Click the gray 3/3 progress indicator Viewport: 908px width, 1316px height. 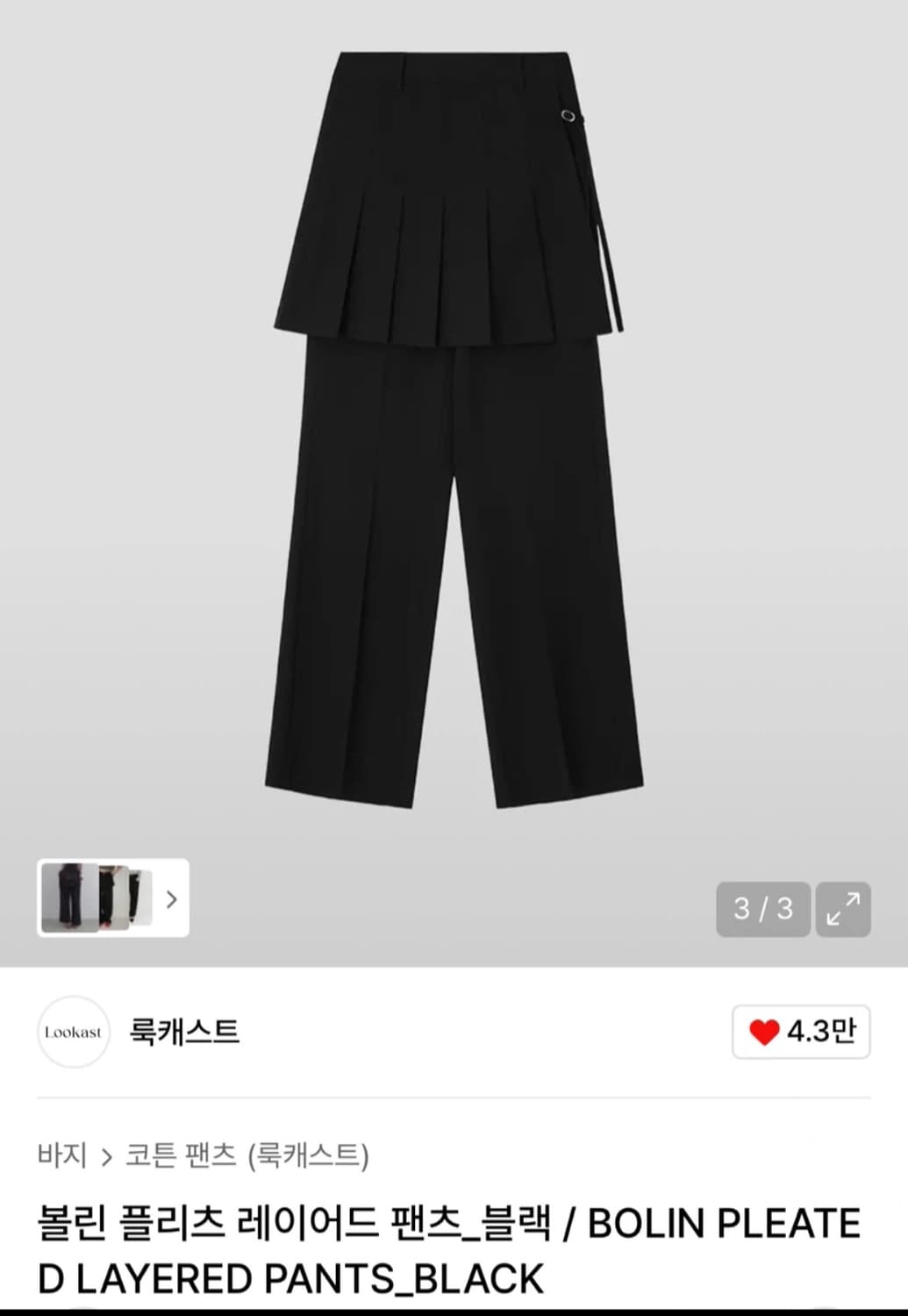[x=762, y=909]
